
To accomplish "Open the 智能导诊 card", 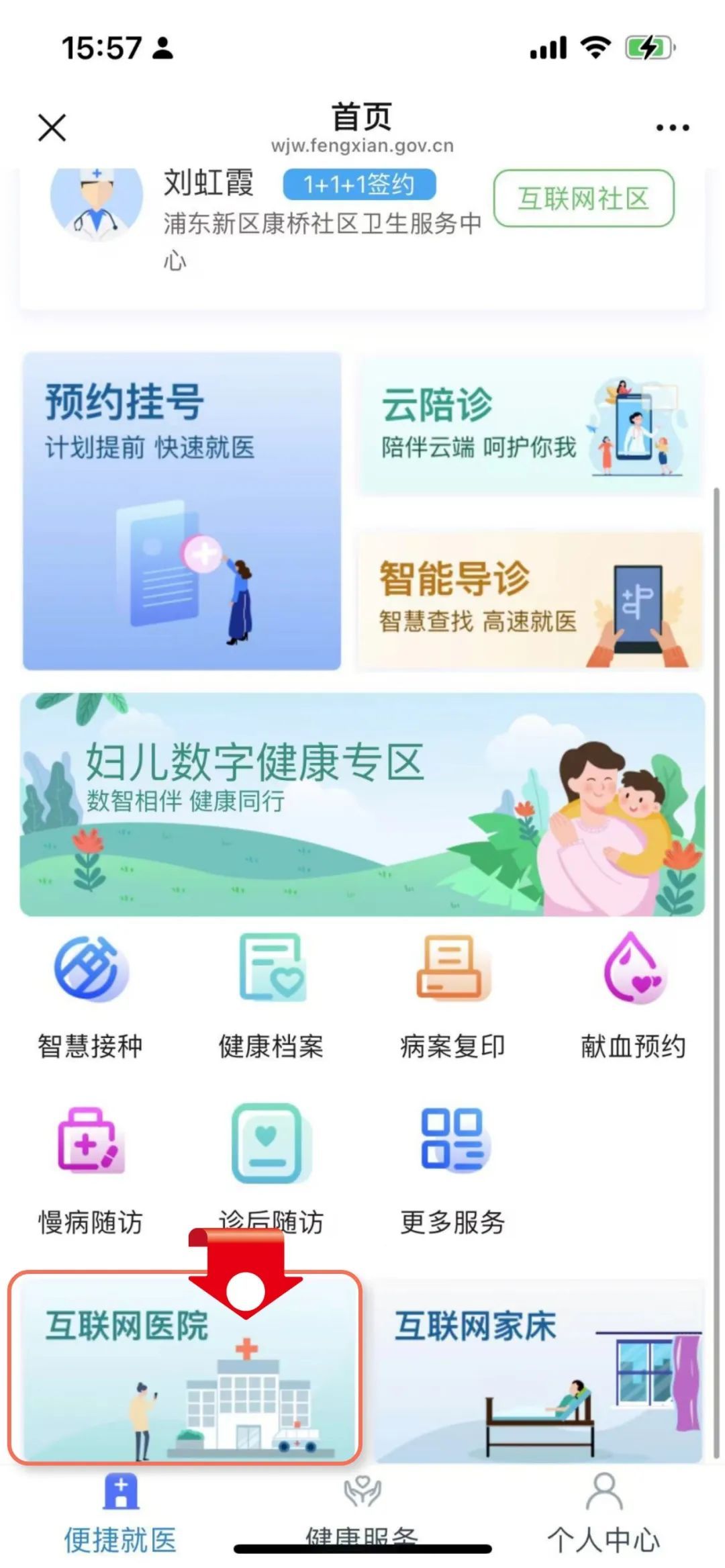I will pyautogui.click(x=529, y=599).
